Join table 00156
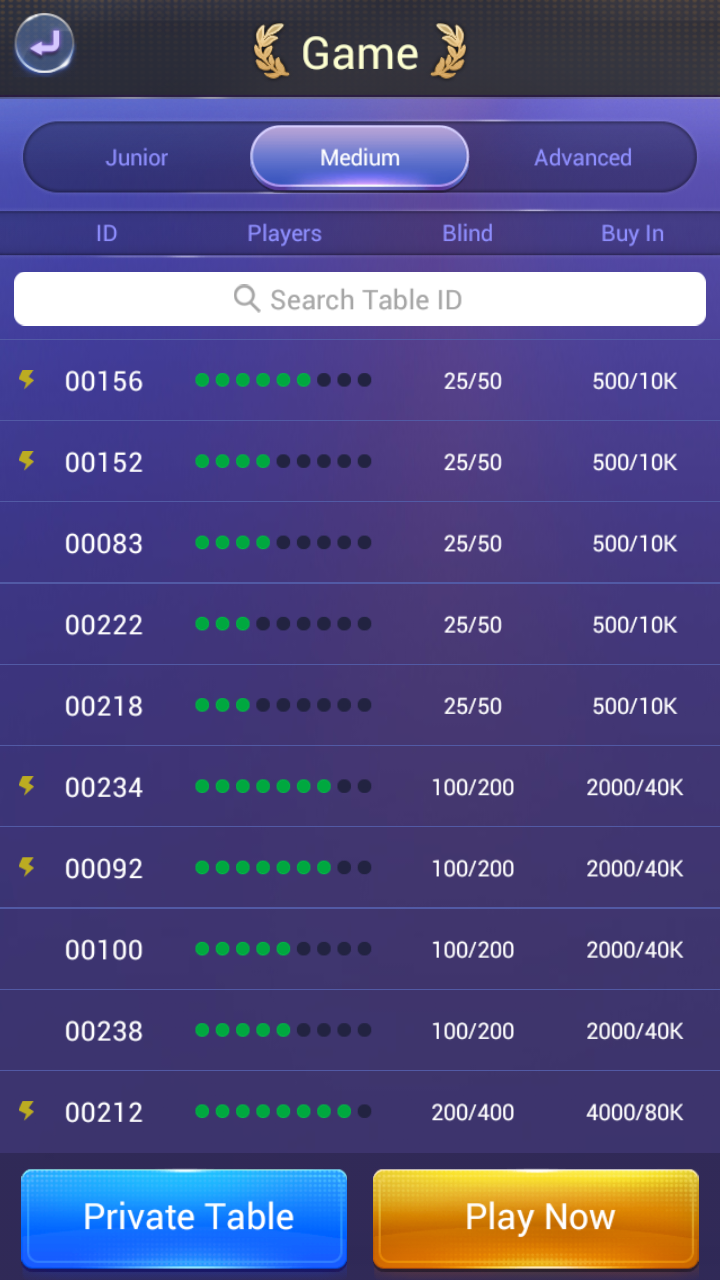The image size is (720, 1280). pyautogui.click(x=360, y=381)
